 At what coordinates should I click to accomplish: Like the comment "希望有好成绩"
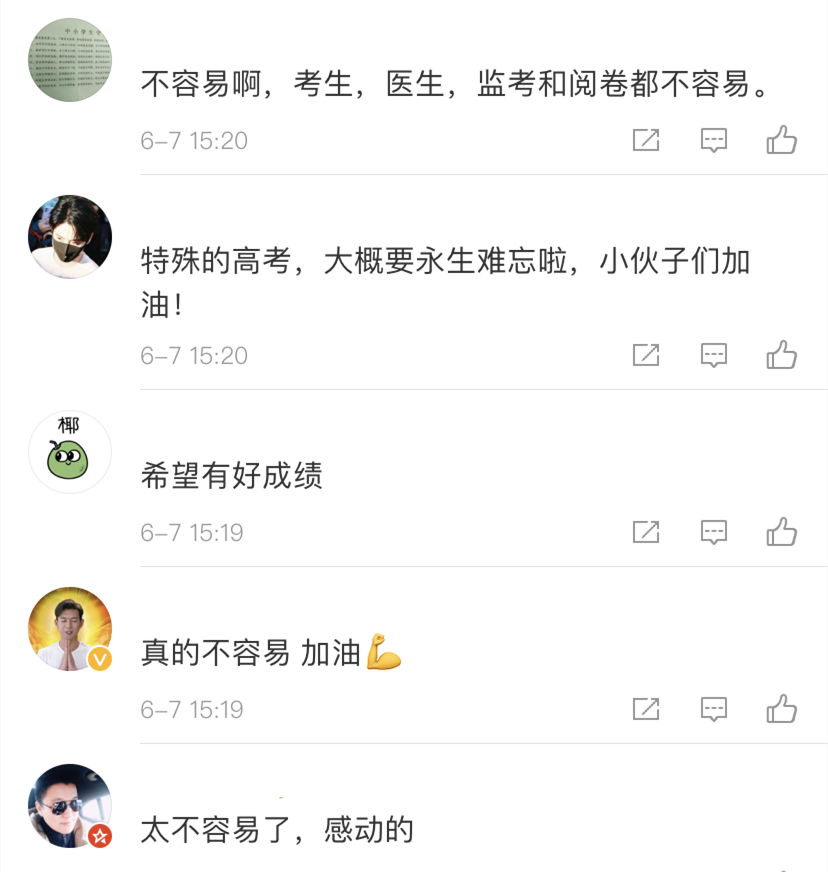point(781,532)
